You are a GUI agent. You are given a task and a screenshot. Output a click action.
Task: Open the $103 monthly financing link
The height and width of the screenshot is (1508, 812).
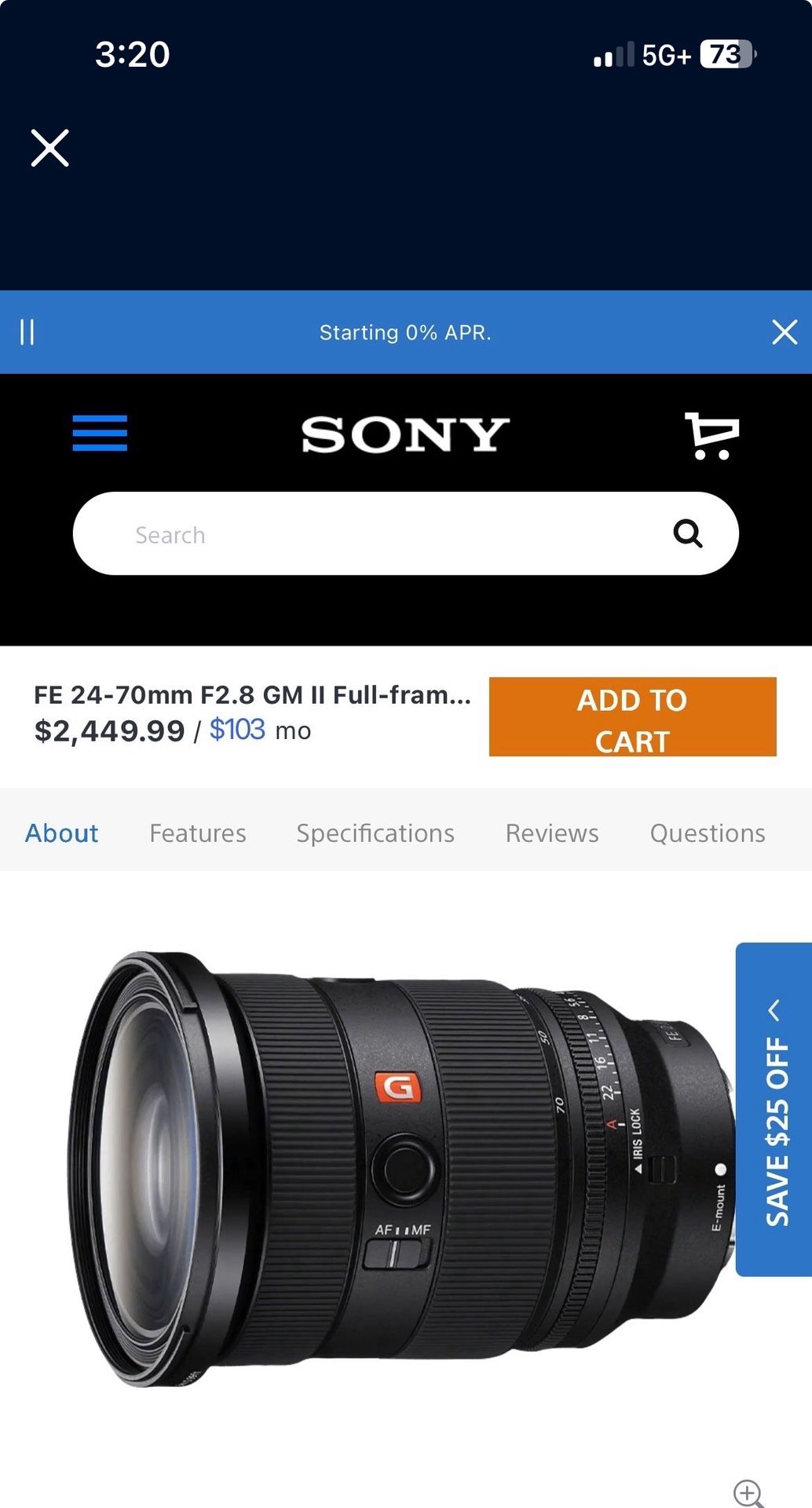pyautogui.click(x=237, y=730)
